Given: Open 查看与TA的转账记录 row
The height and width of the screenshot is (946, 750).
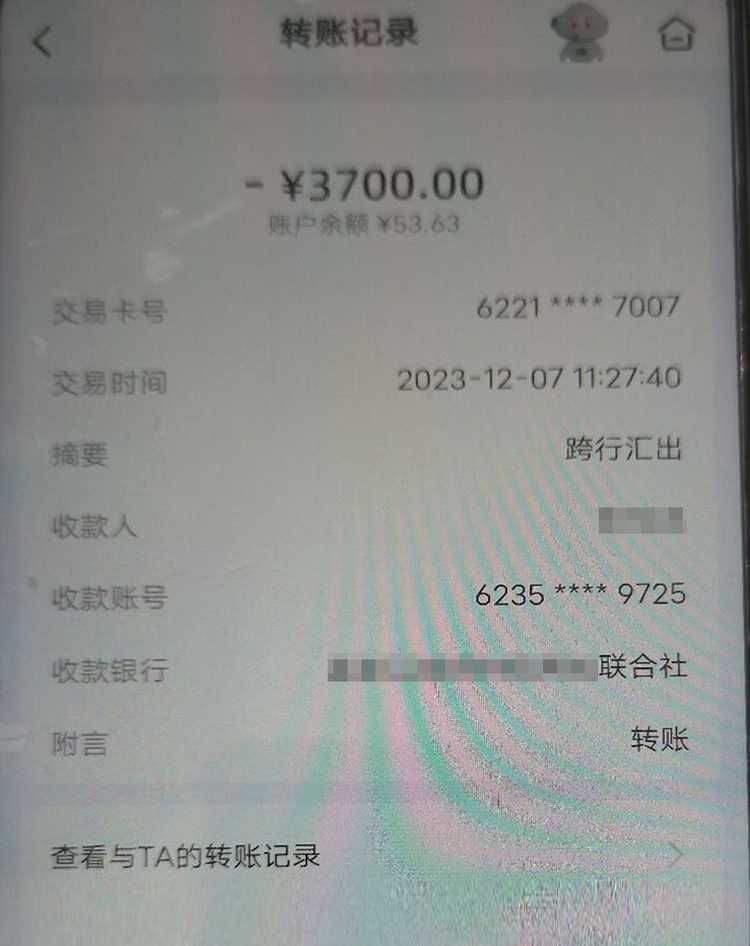Looking at the screenshot, I should [368, 857].
